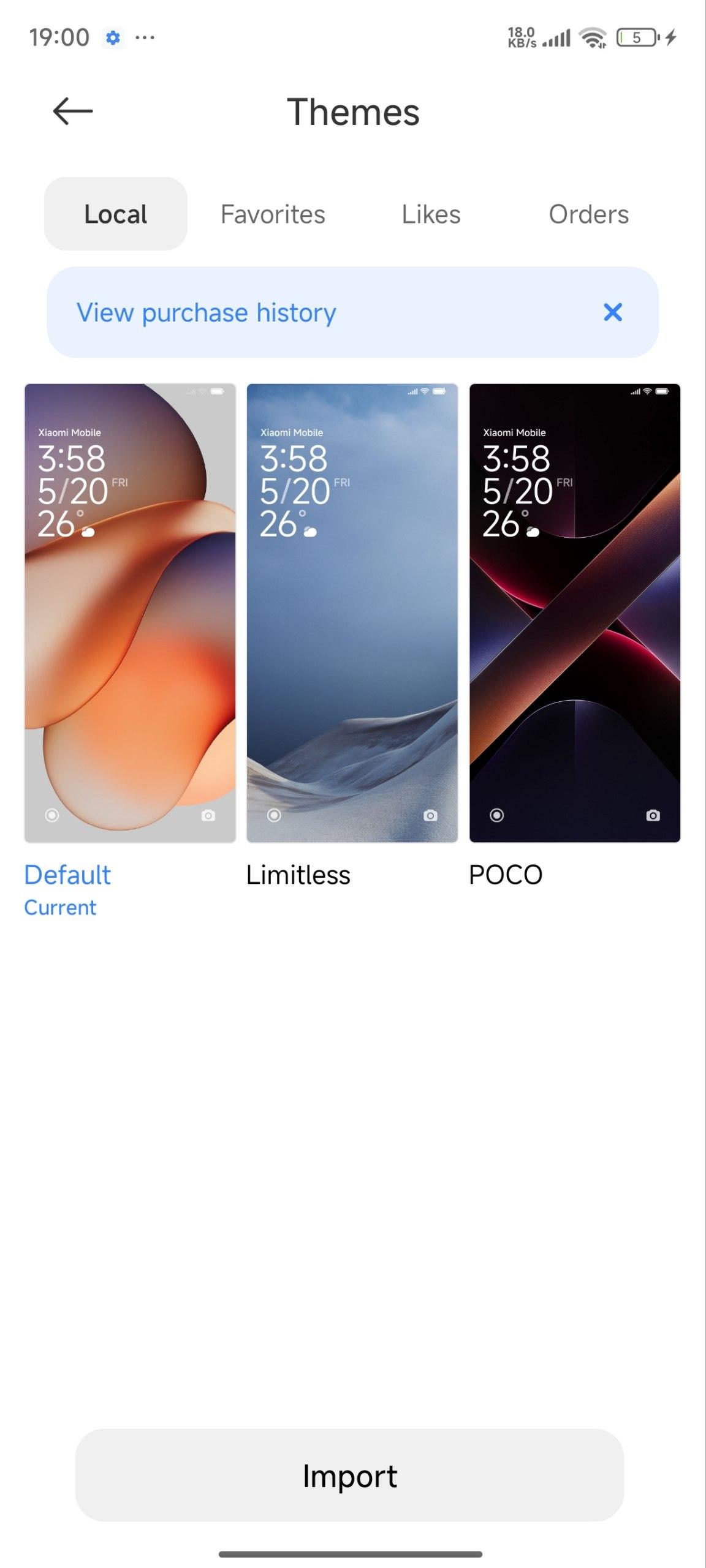Open the Likes tab
The width and height of the screenshot is (706, 1568).
point(431,214)
